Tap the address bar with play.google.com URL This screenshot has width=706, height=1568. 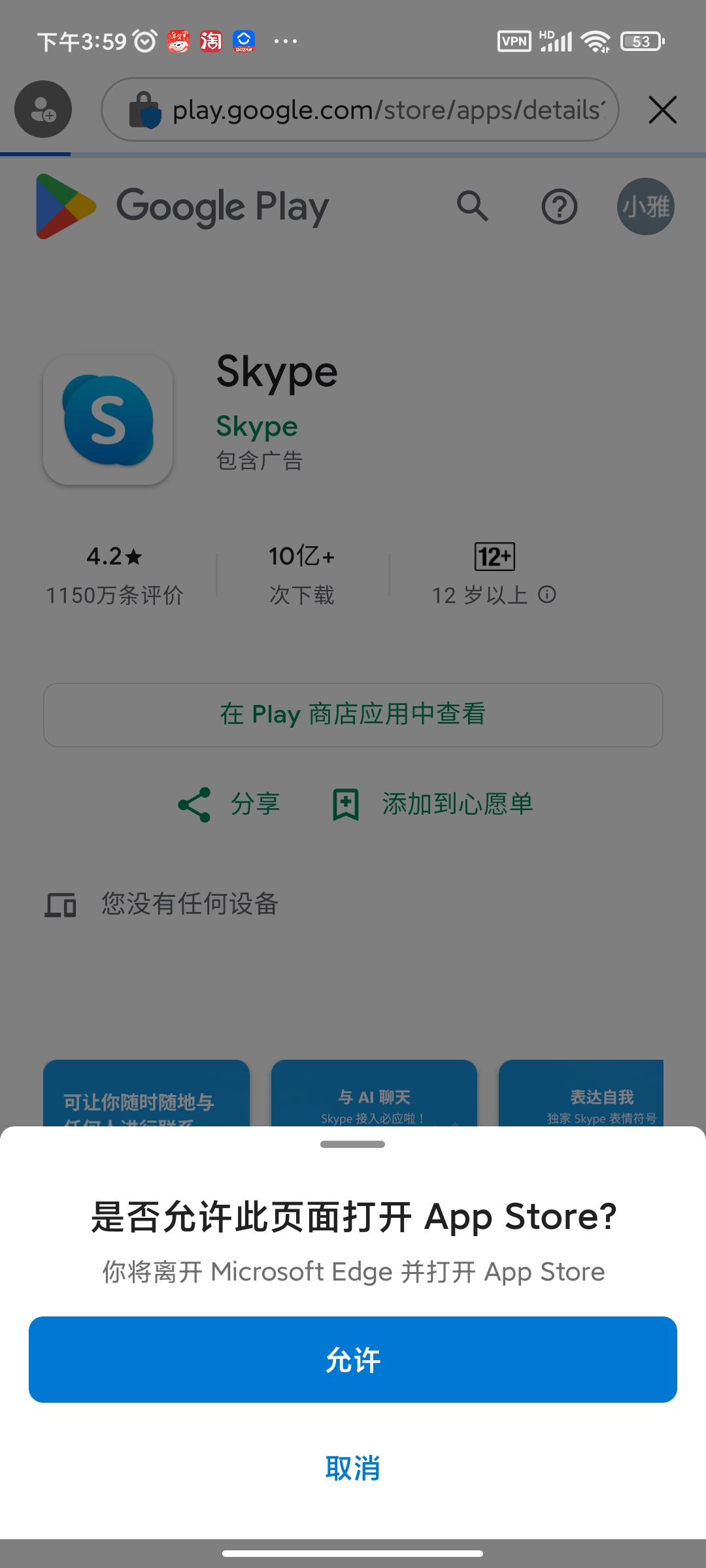coord(360,109)
